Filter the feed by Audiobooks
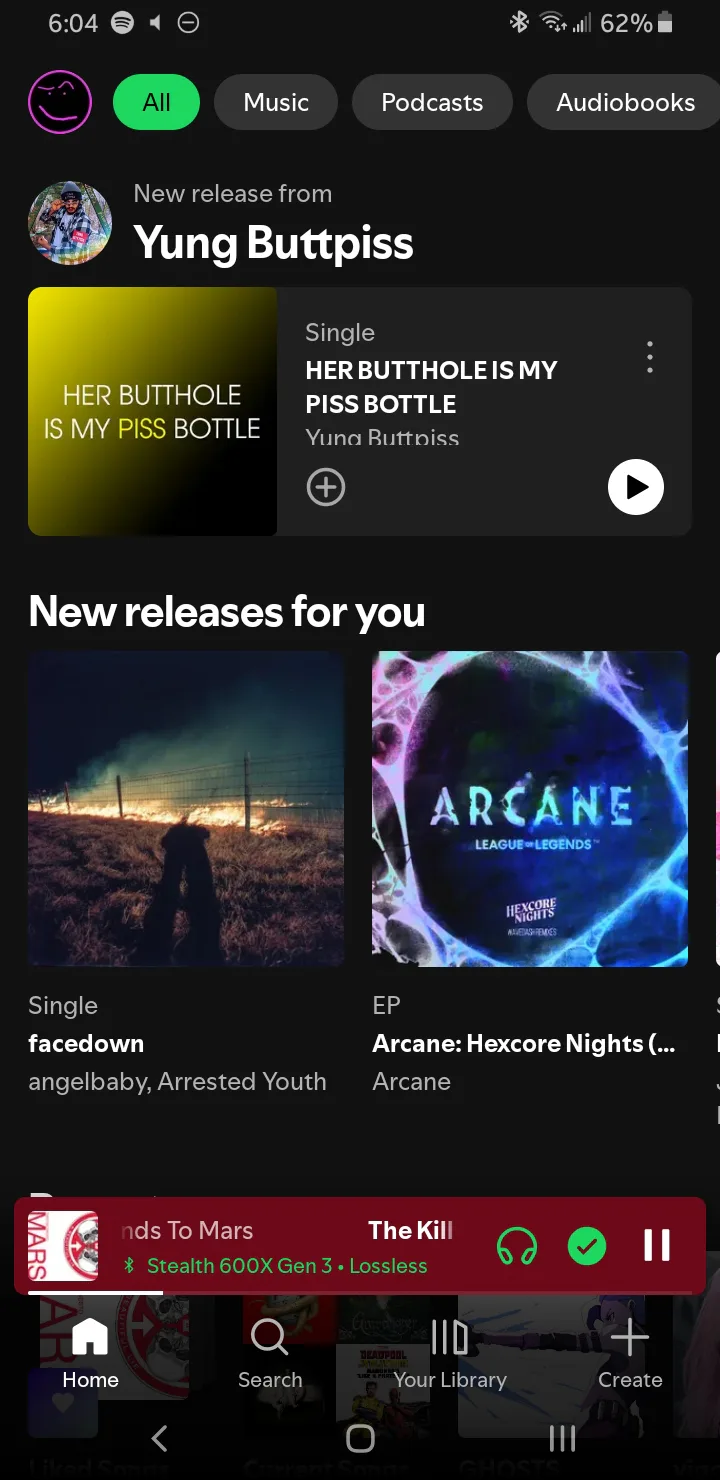Image resolution: width=720 pixels, height=1480 pixels. point(625,102)
